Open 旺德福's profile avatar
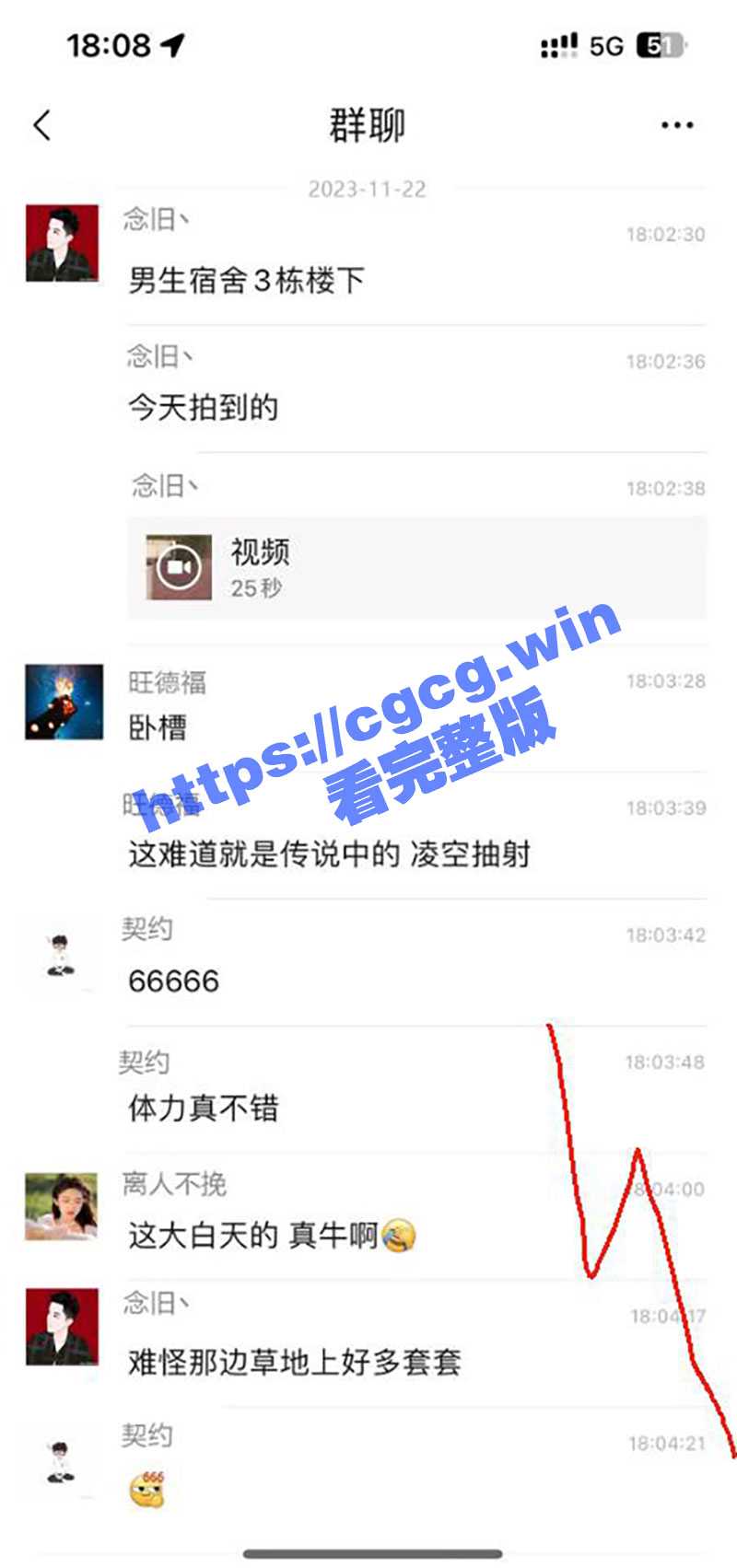737x1568 pixels. (64, 702)
